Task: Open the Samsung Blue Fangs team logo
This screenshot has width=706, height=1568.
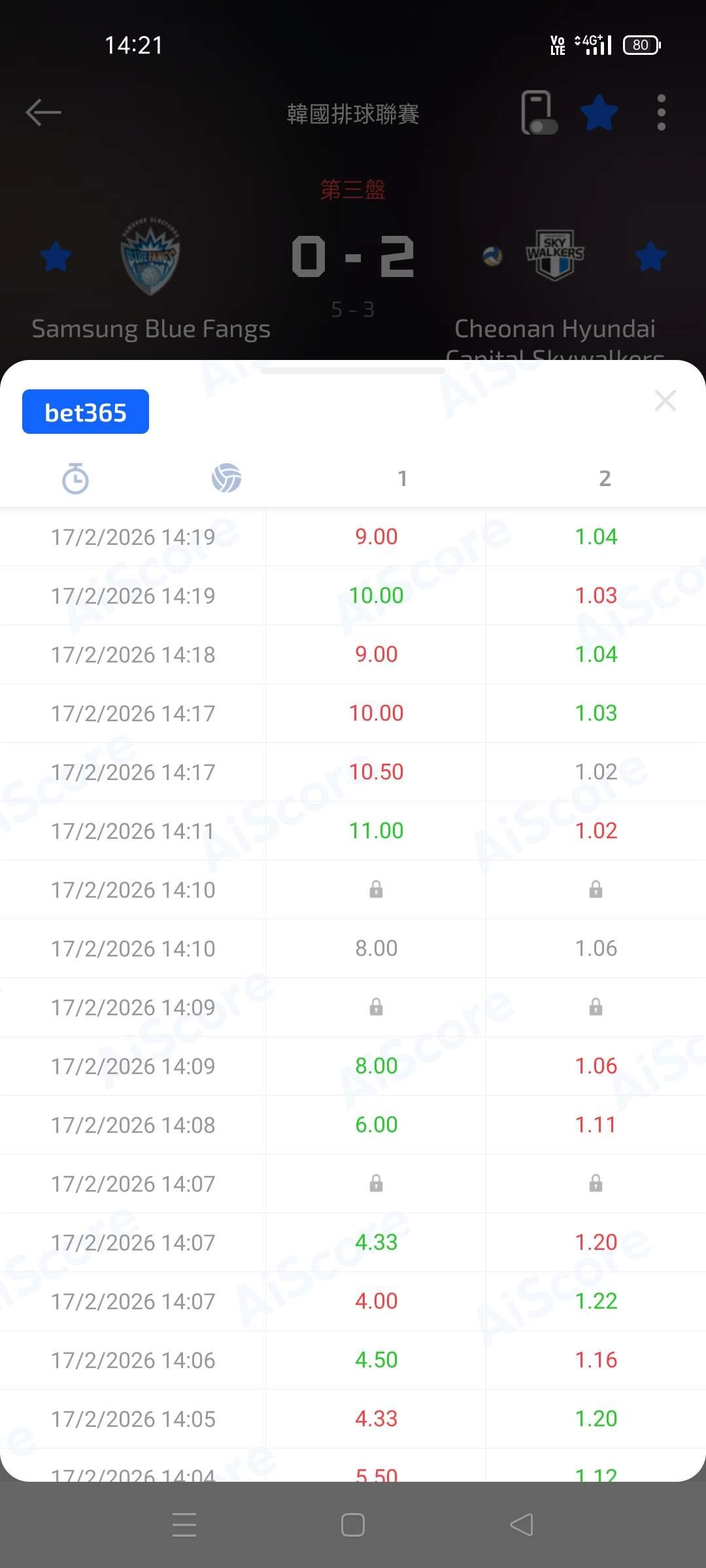Action: tap(150, 256)
